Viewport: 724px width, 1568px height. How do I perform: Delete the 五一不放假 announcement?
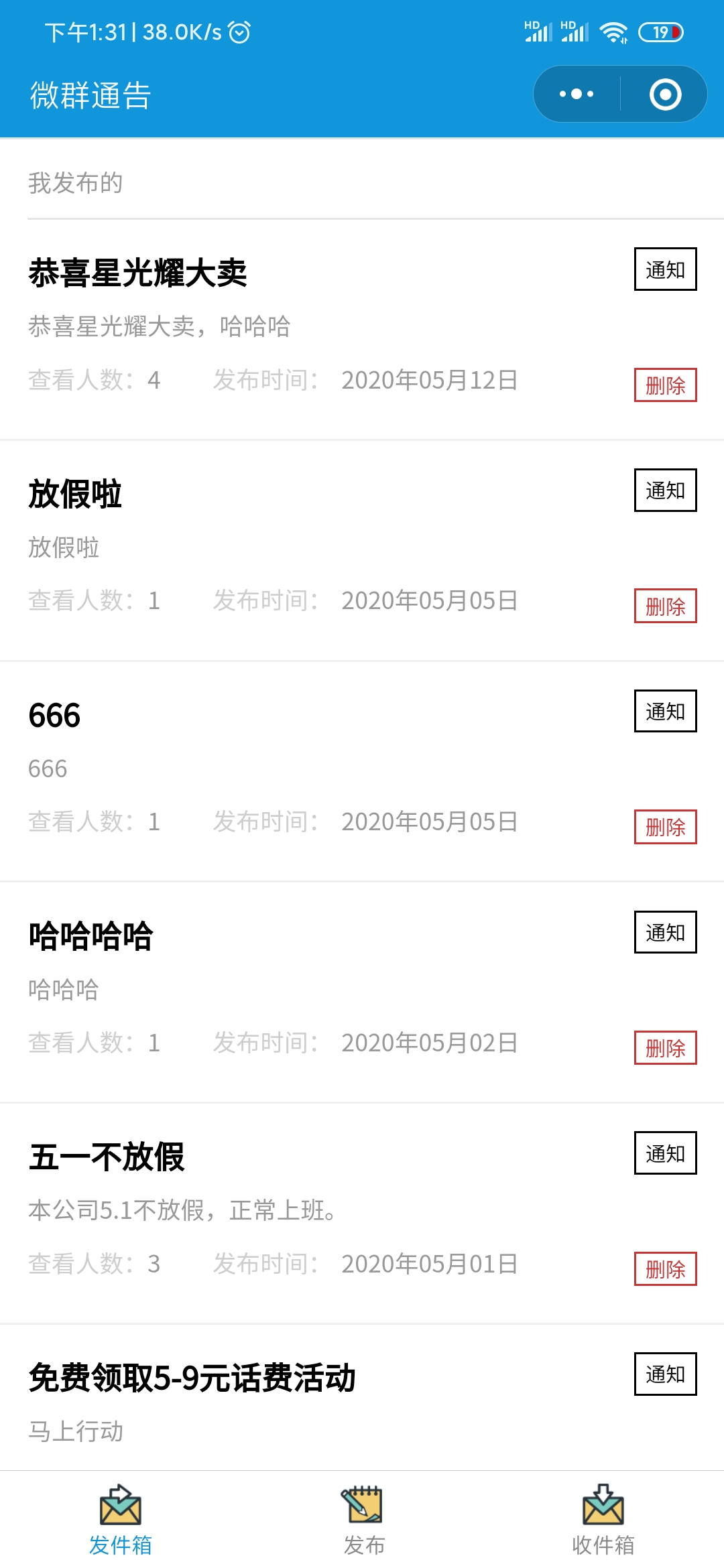pos(665,1268)
